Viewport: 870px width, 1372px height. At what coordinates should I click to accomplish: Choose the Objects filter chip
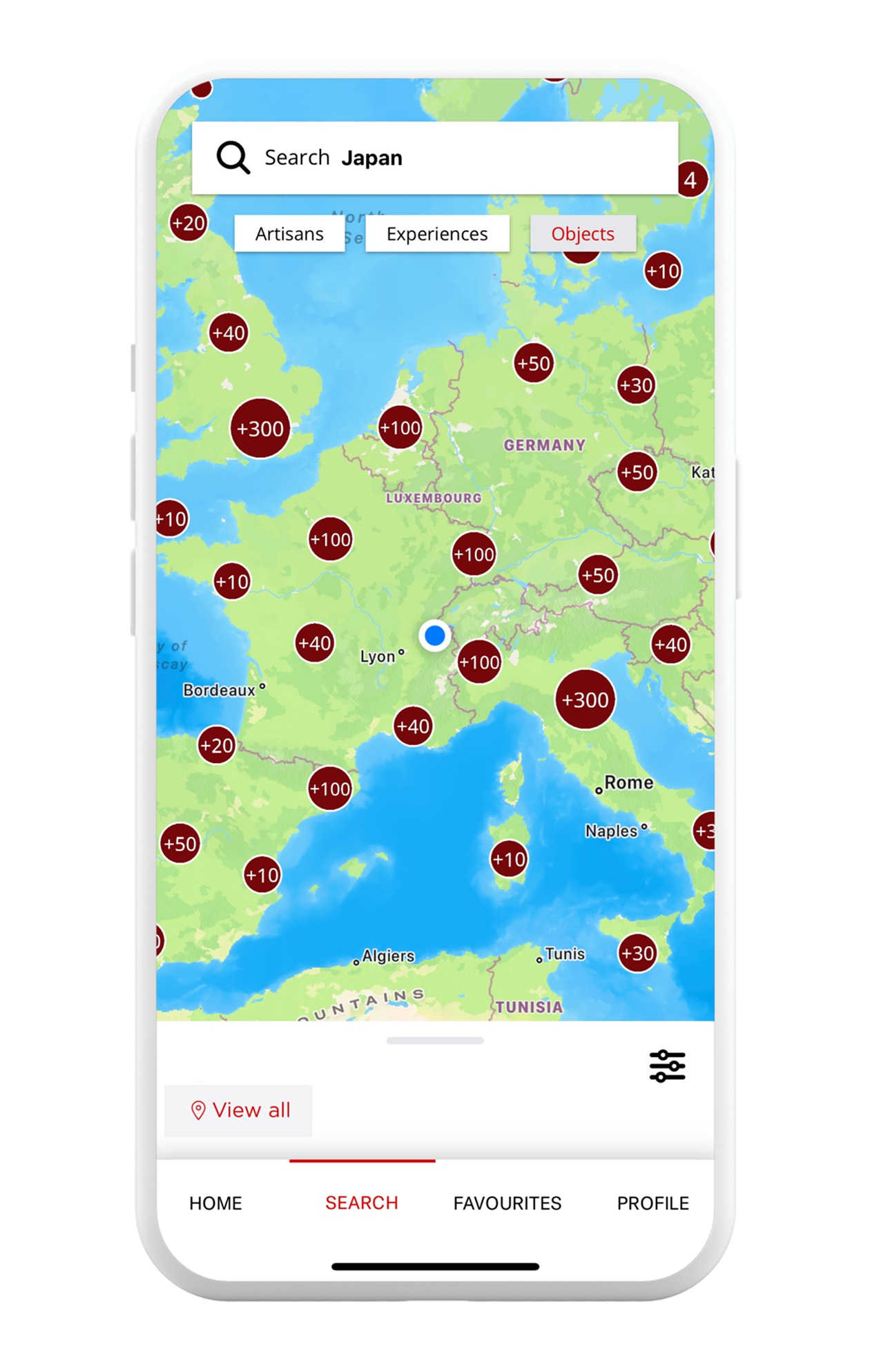coord(583,234)
